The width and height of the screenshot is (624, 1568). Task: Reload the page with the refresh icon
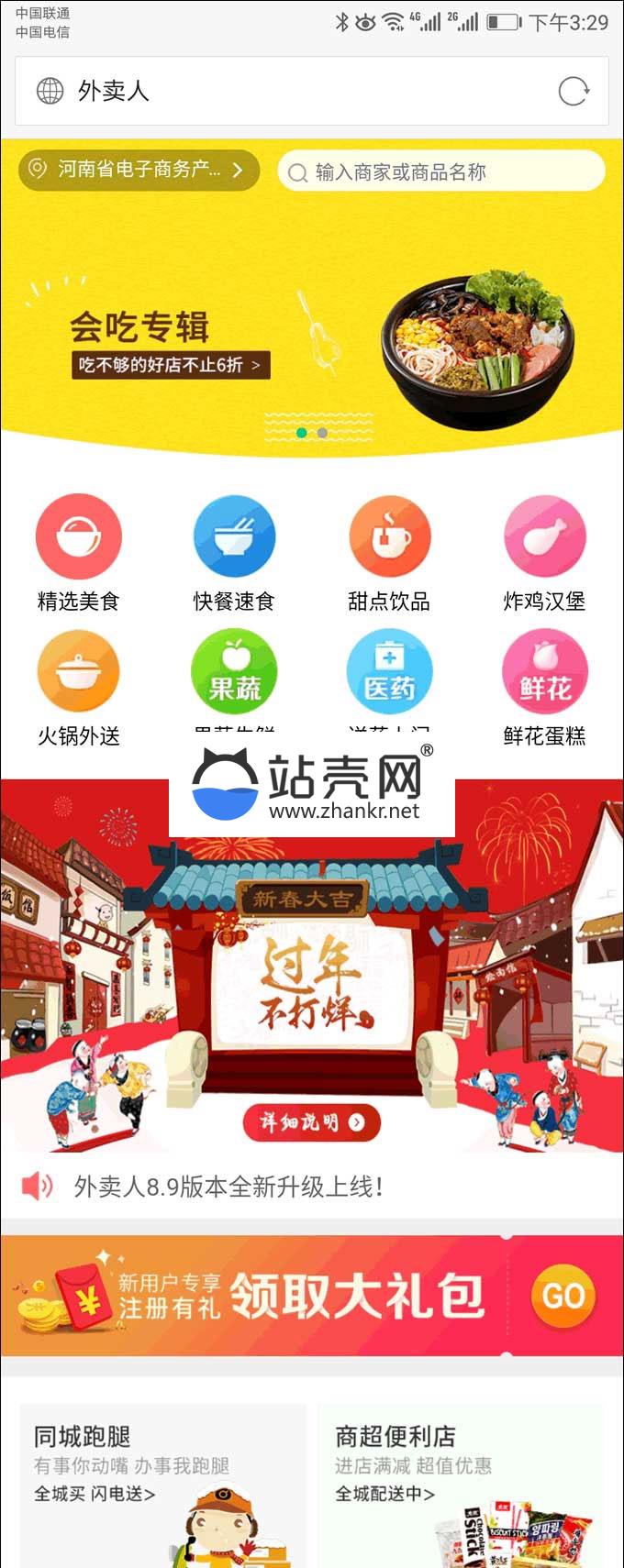click(574, 92)
